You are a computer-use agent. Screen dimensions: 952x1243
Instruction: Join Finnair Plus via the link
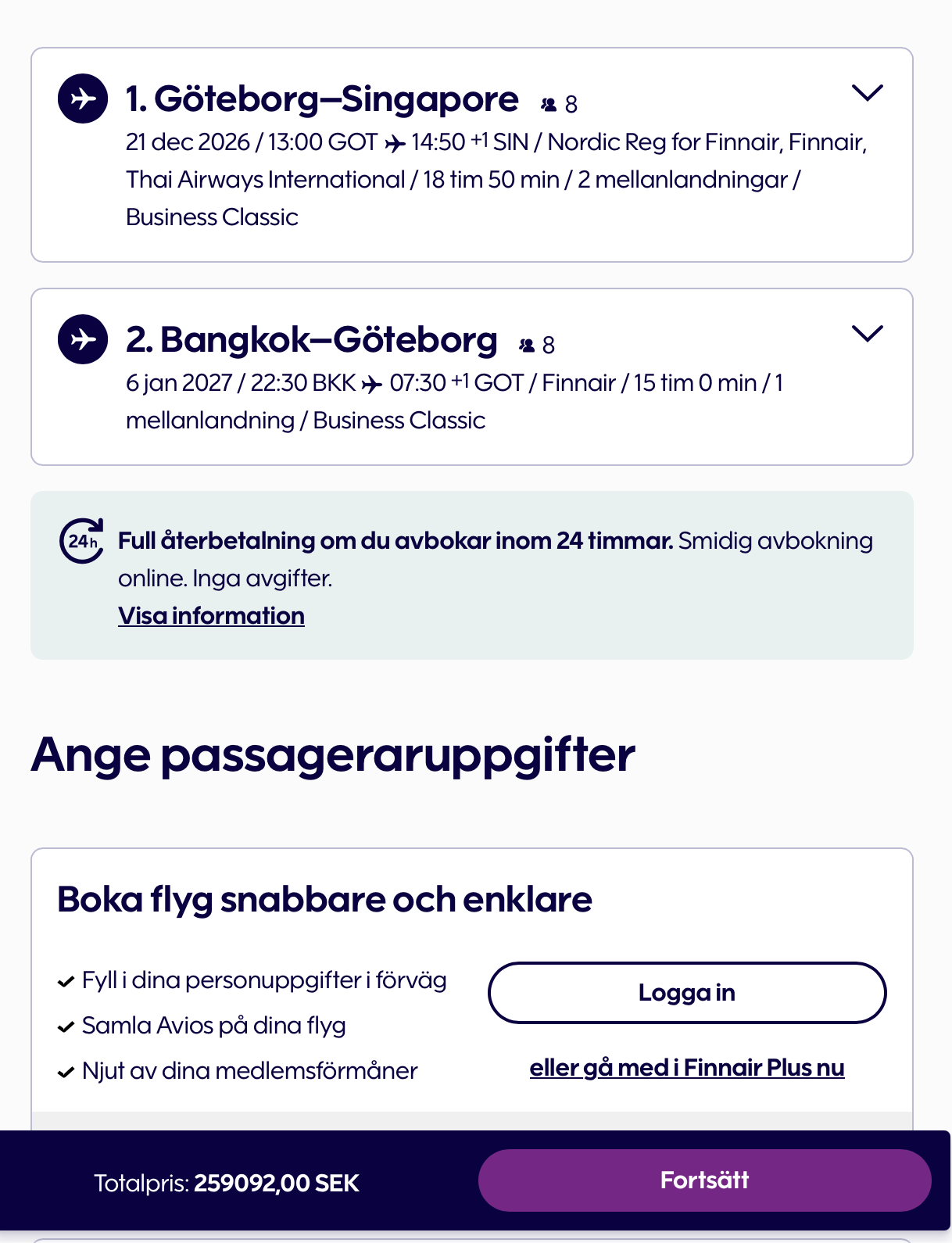687,1068
